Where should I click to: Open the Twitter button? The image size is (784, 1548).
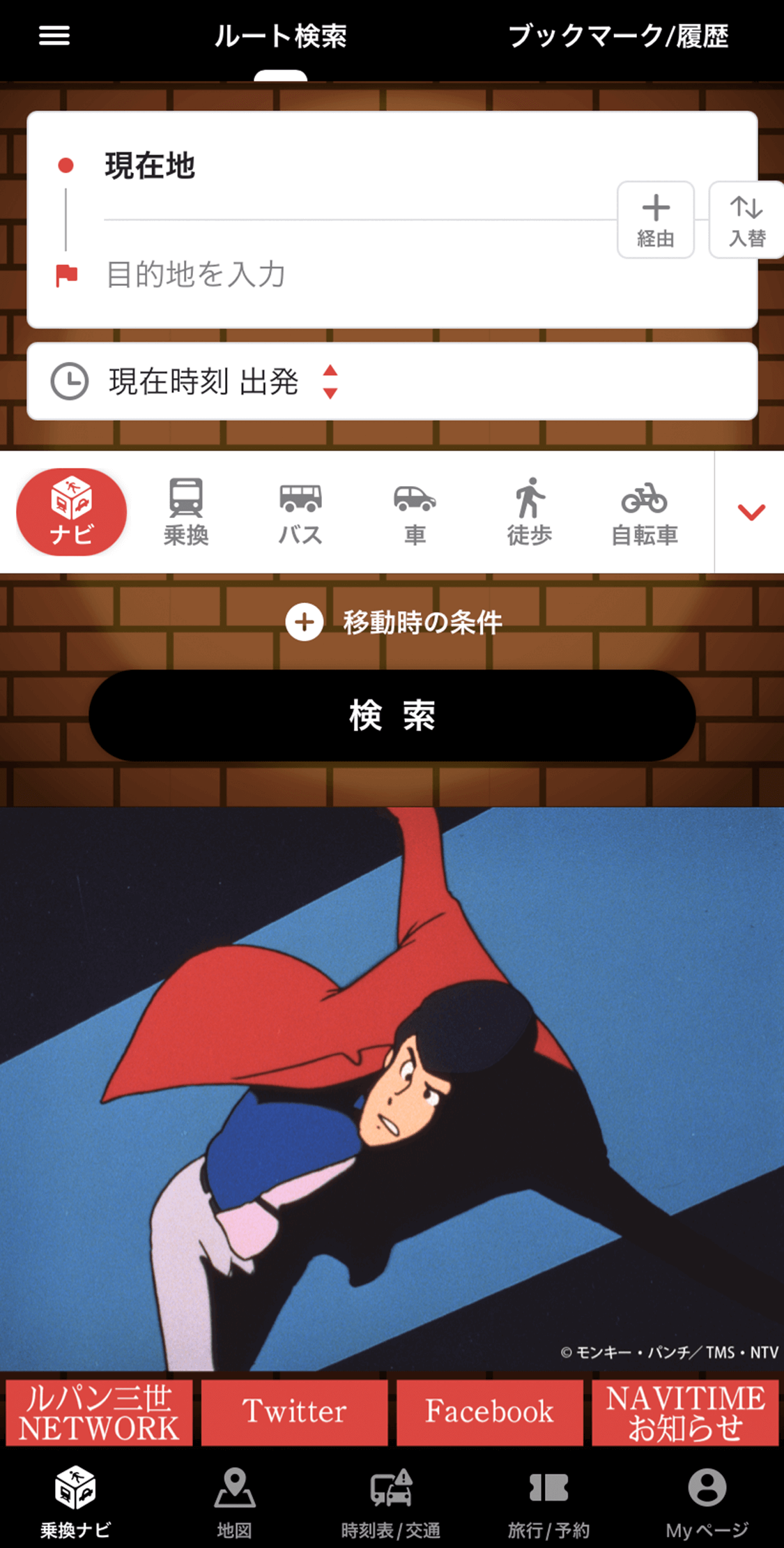[x=294, y=1413]
